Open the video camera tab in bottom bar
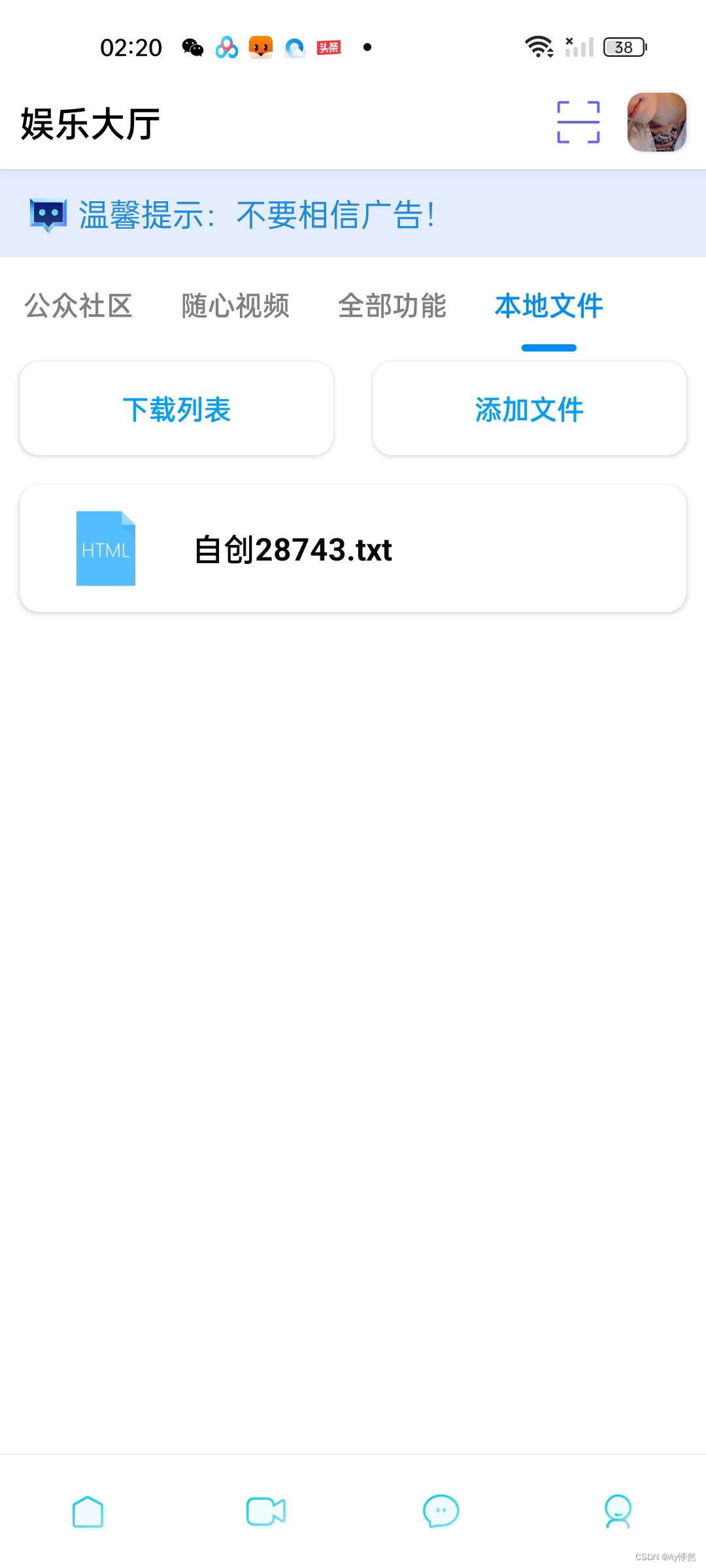The image size is (706, 1568). (265, 1511)
